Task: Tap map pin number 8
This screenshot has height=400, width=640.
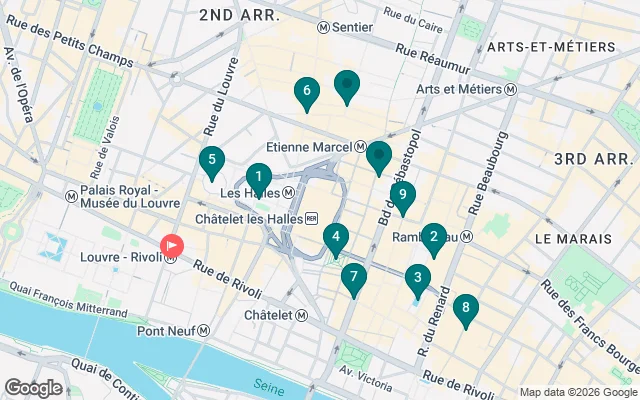Action: tap(464, 308)
